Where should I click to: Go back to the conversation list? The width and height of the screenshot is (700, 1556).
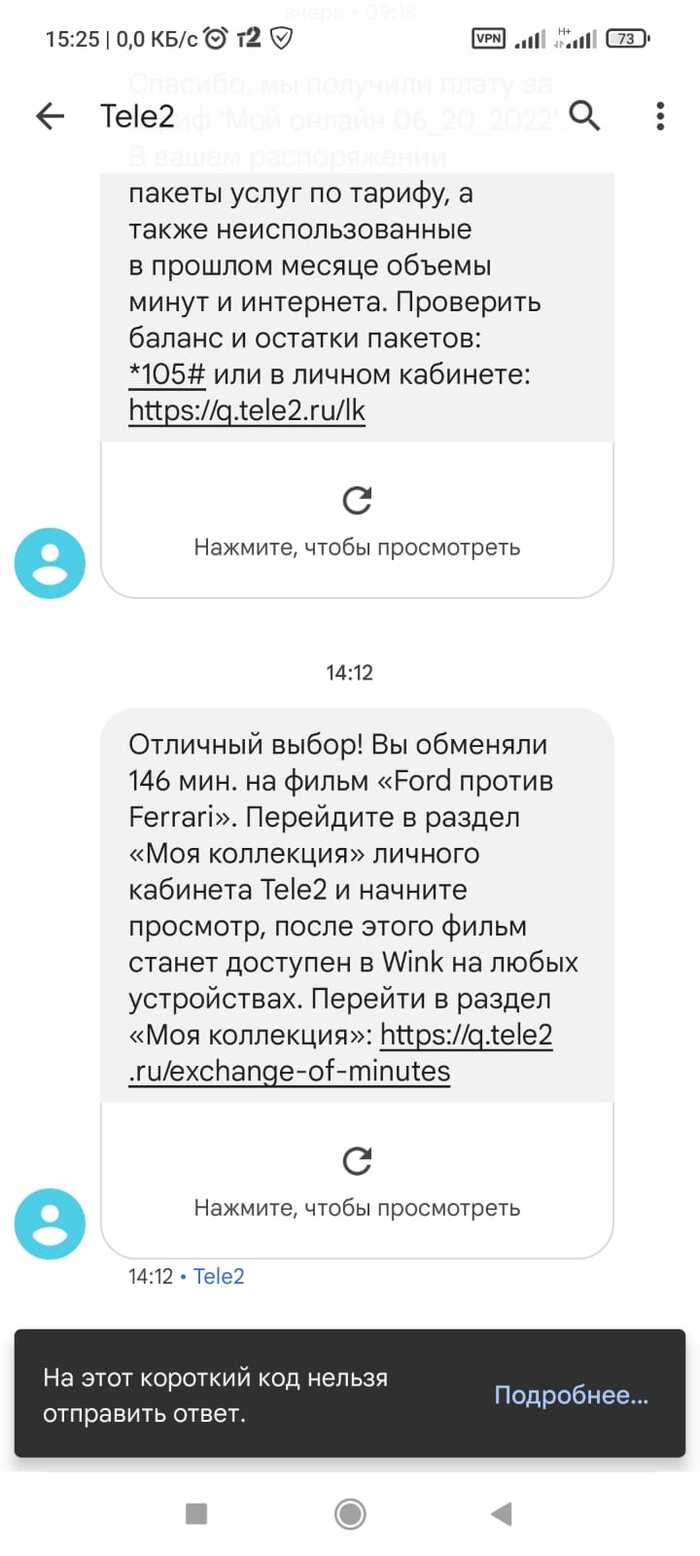[x=50, y=117]
